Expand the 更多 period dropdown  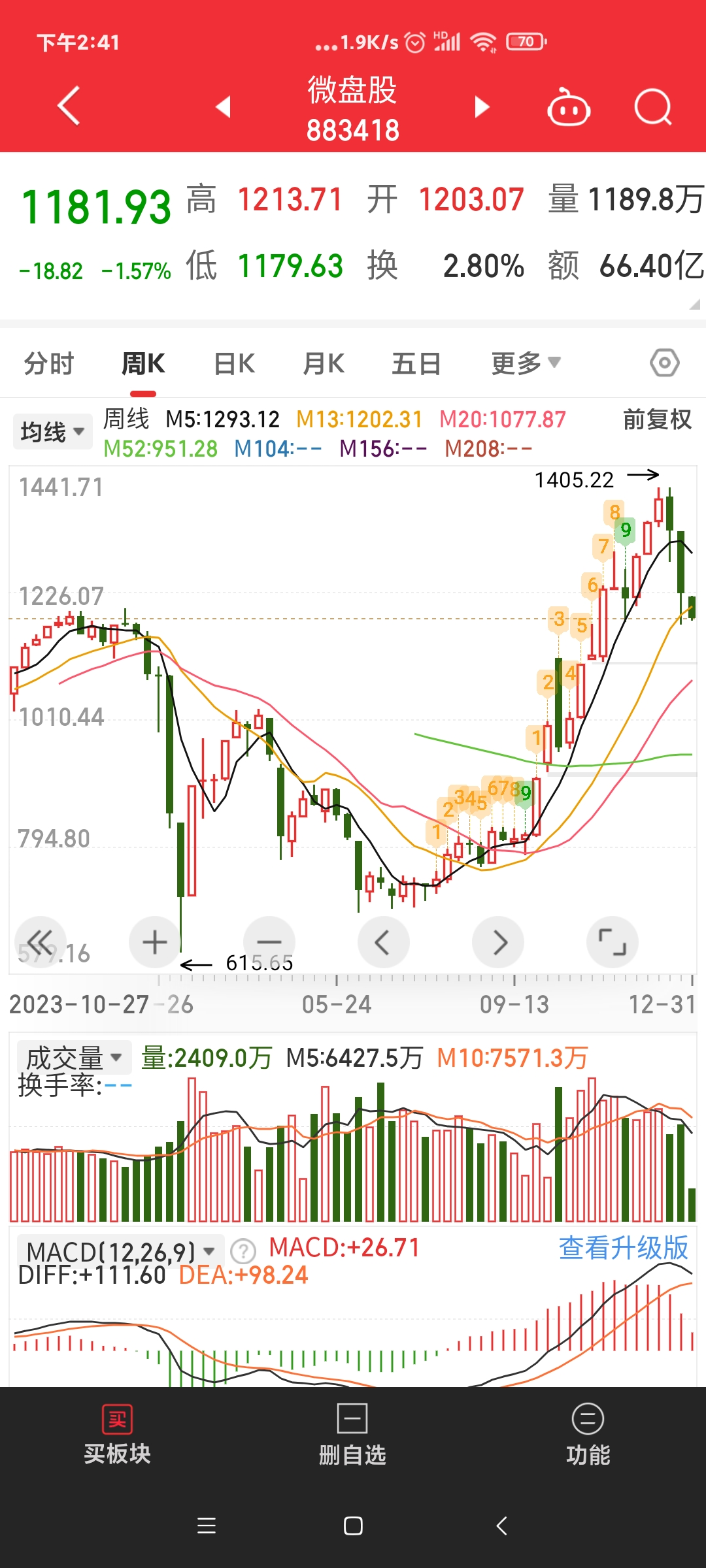[525, 363]
